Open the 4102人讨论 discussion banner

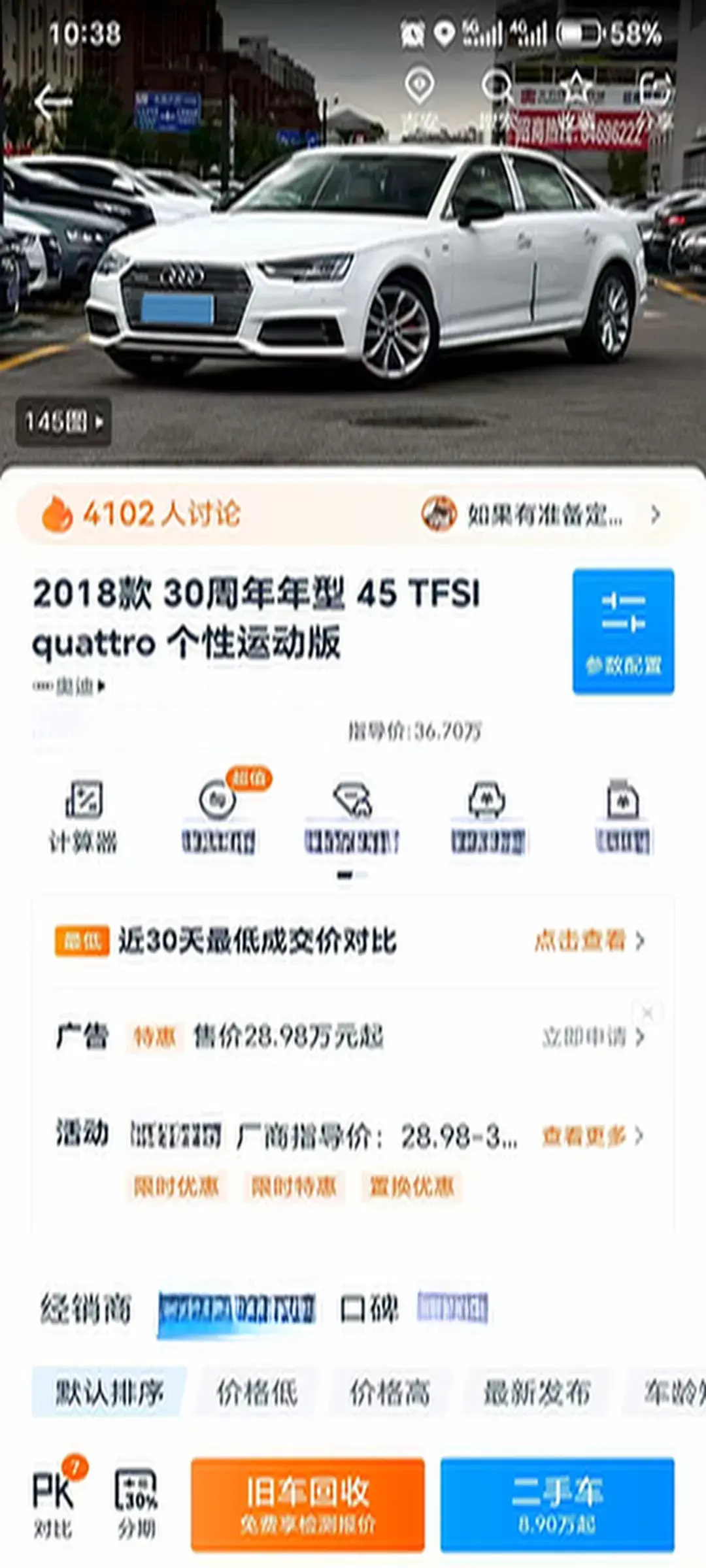[142, 514]
